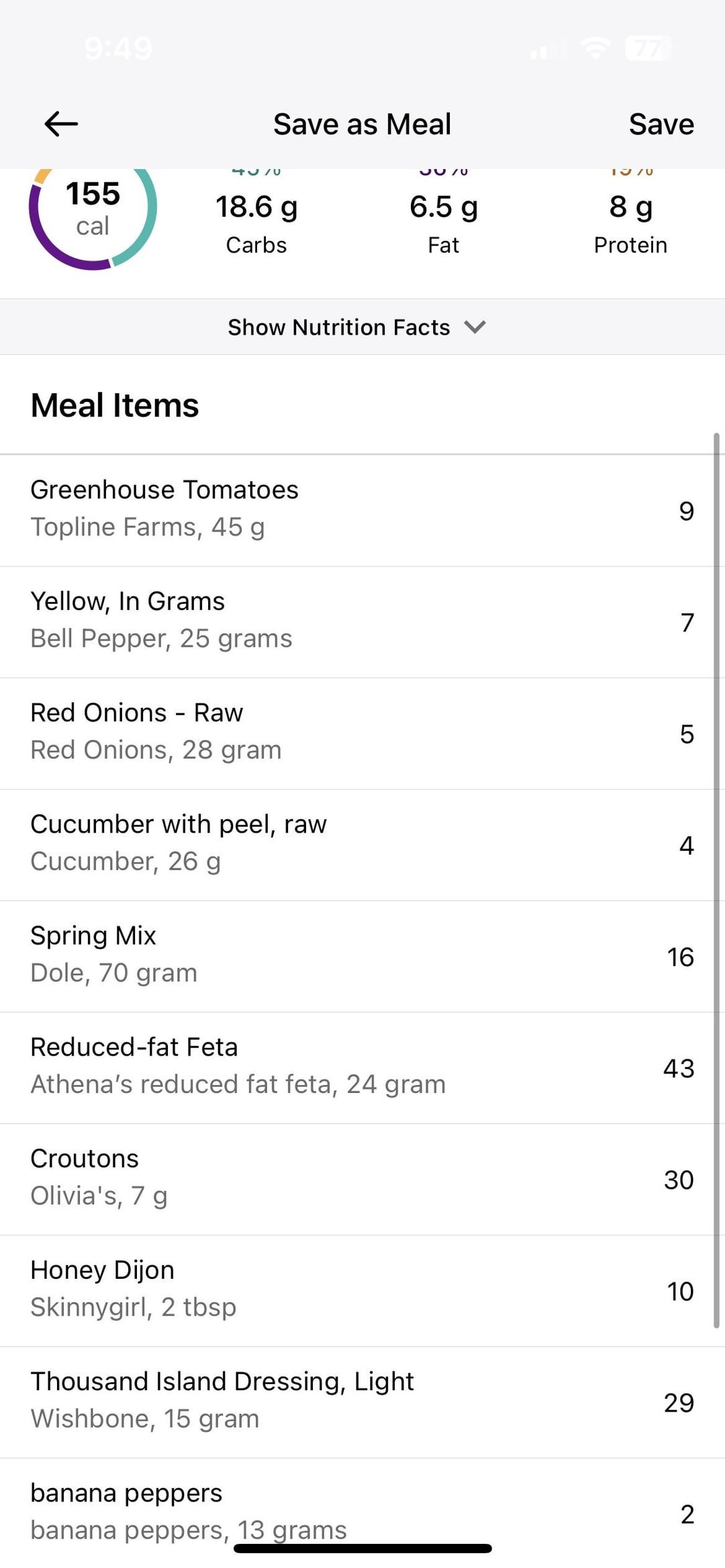Image resolution: width=725 pixels, height=1568 pixels.
Task: Select Thousand Island Dressing, Light
Action: 362,1402
